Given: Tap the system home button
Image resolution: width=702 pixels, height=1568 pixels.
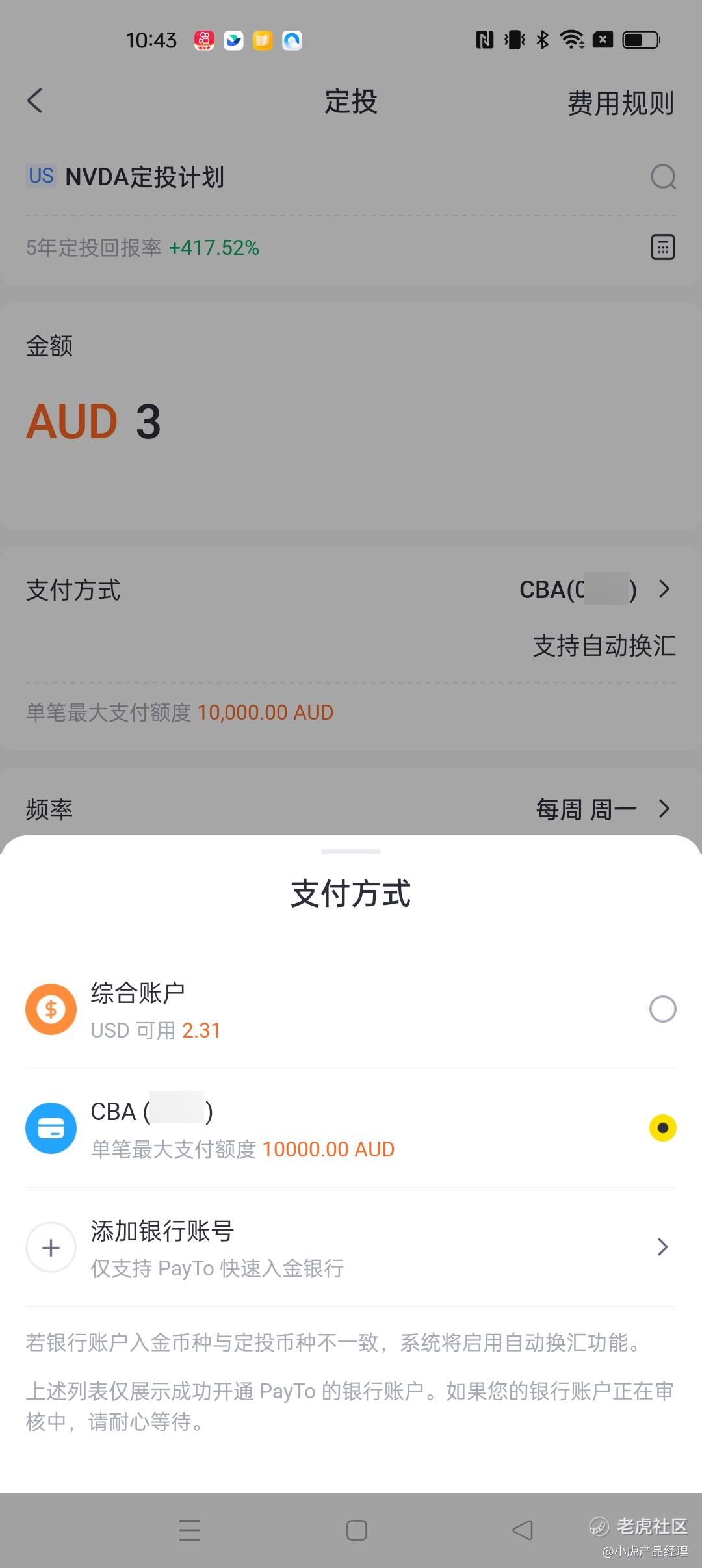Looking at the screenshot, I should 357,1530.
